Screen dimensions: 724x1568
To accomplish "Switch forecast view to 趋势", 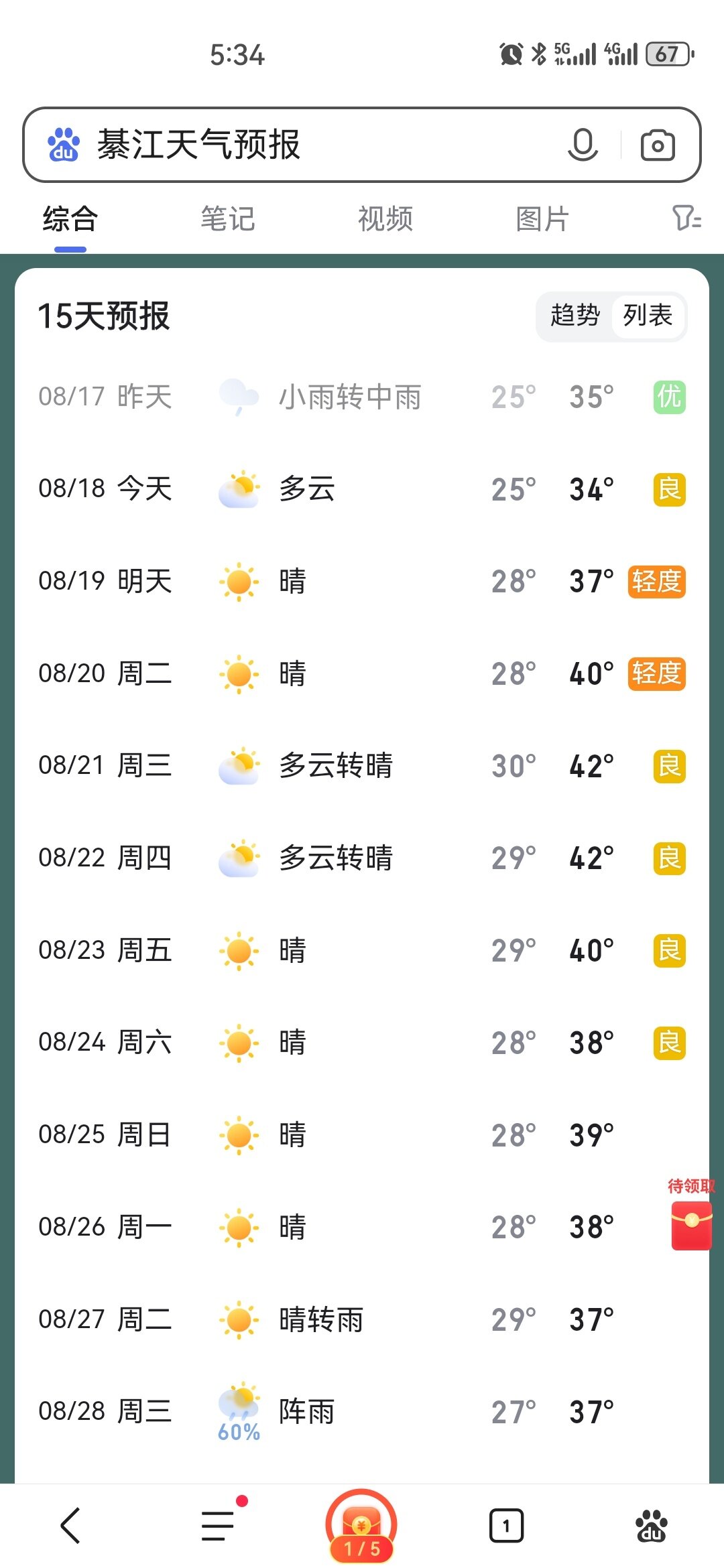I will pyautogui.click(x=575, y=316).
